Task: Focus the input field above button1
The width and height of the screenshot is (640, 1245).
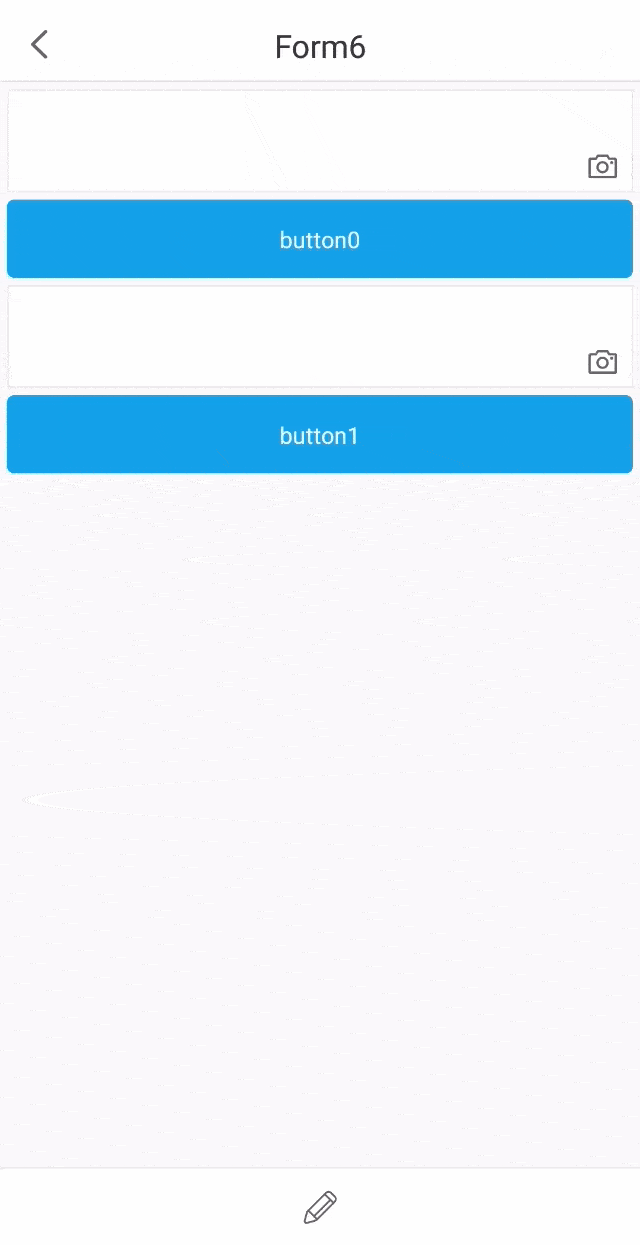Action: 290,336
